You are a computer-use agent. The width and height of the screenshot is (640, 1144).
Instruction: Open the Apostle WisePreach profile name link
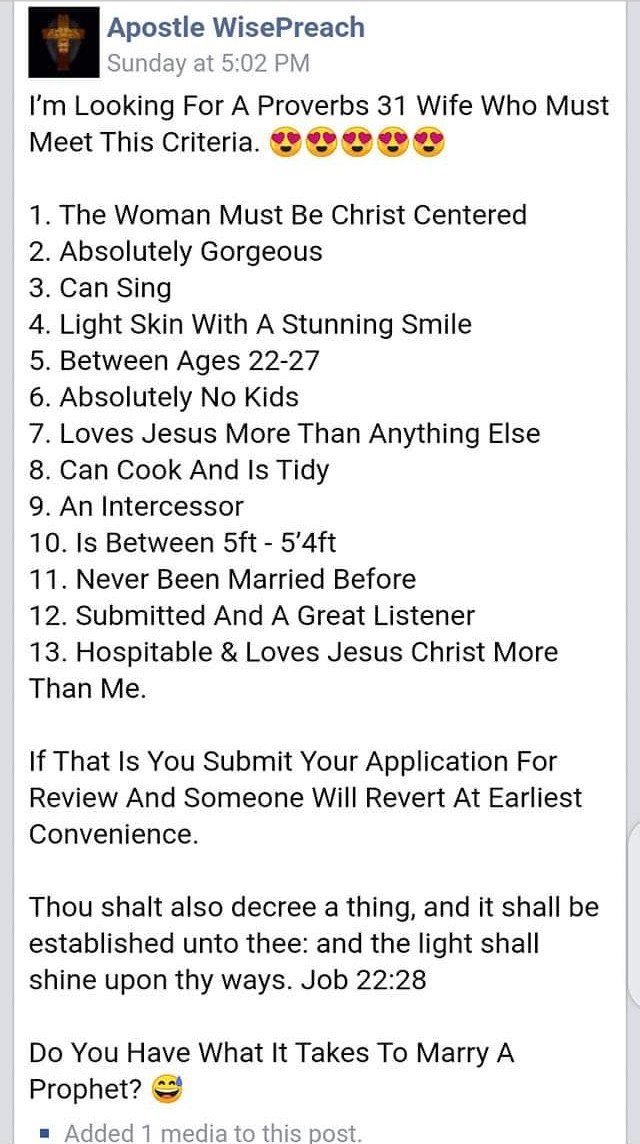click(x=236, y=28)
